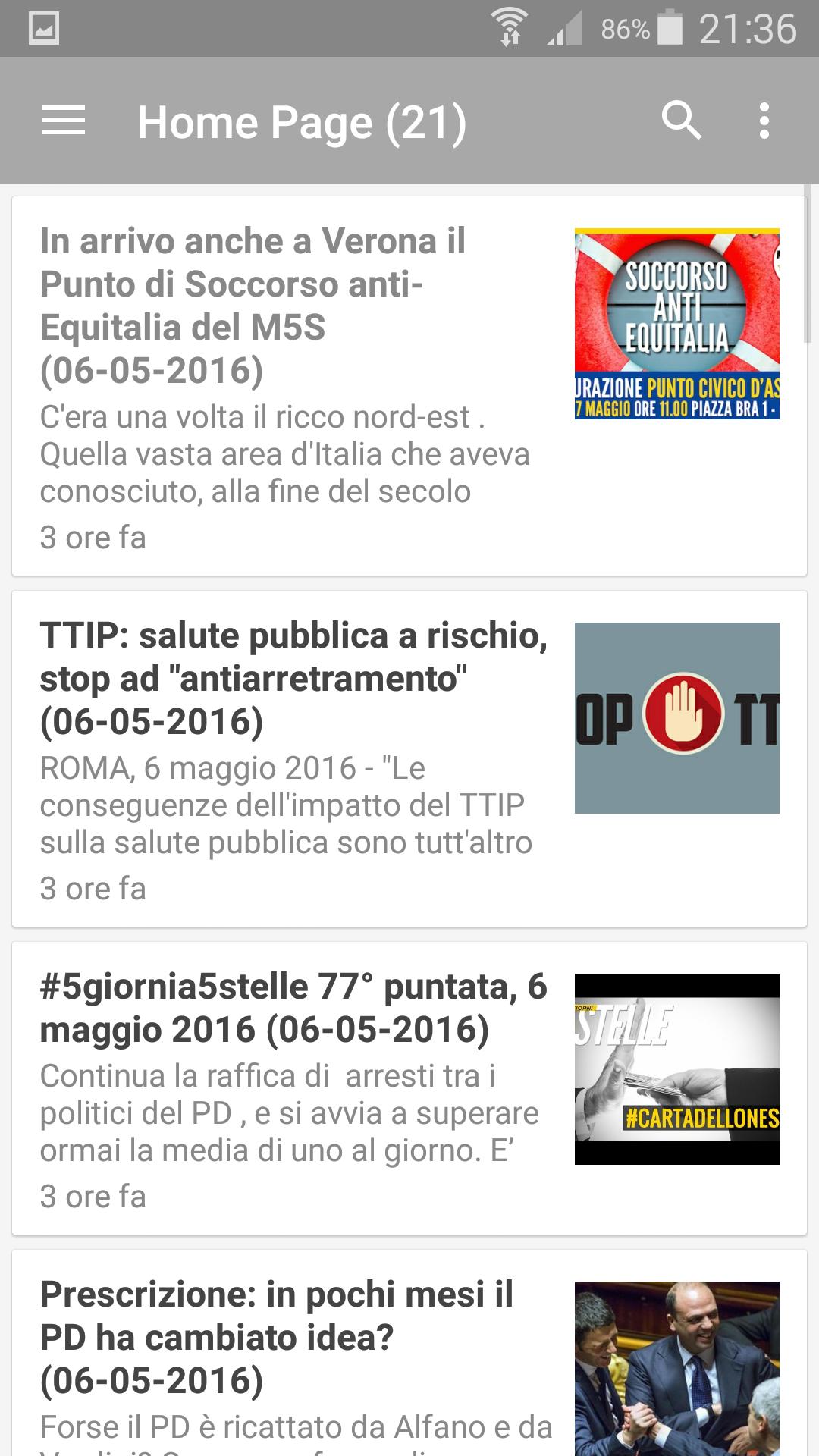
Task: Select the TTIP article summary text
Action: point(288,804)
